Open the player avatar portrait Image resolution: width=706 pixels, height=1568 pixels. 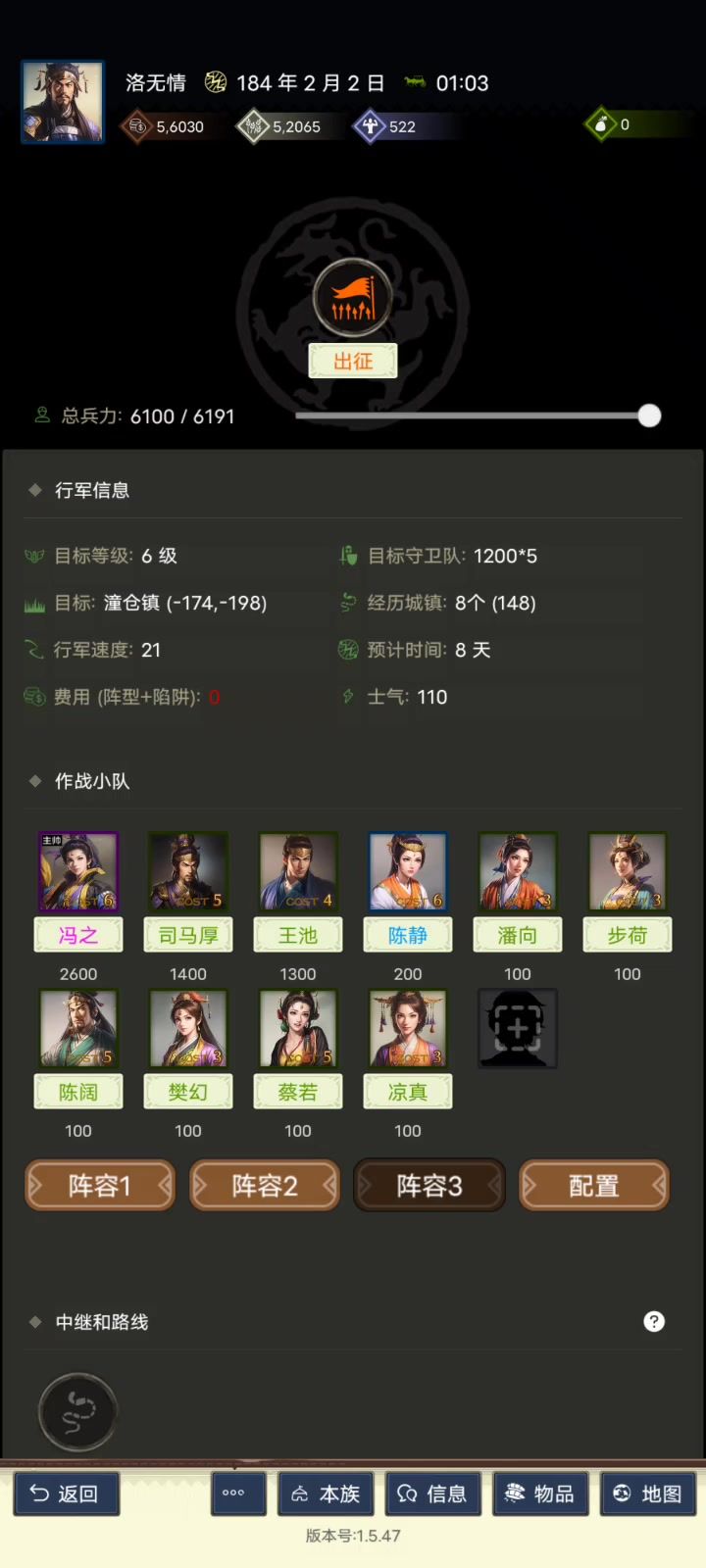pos(63,103)
